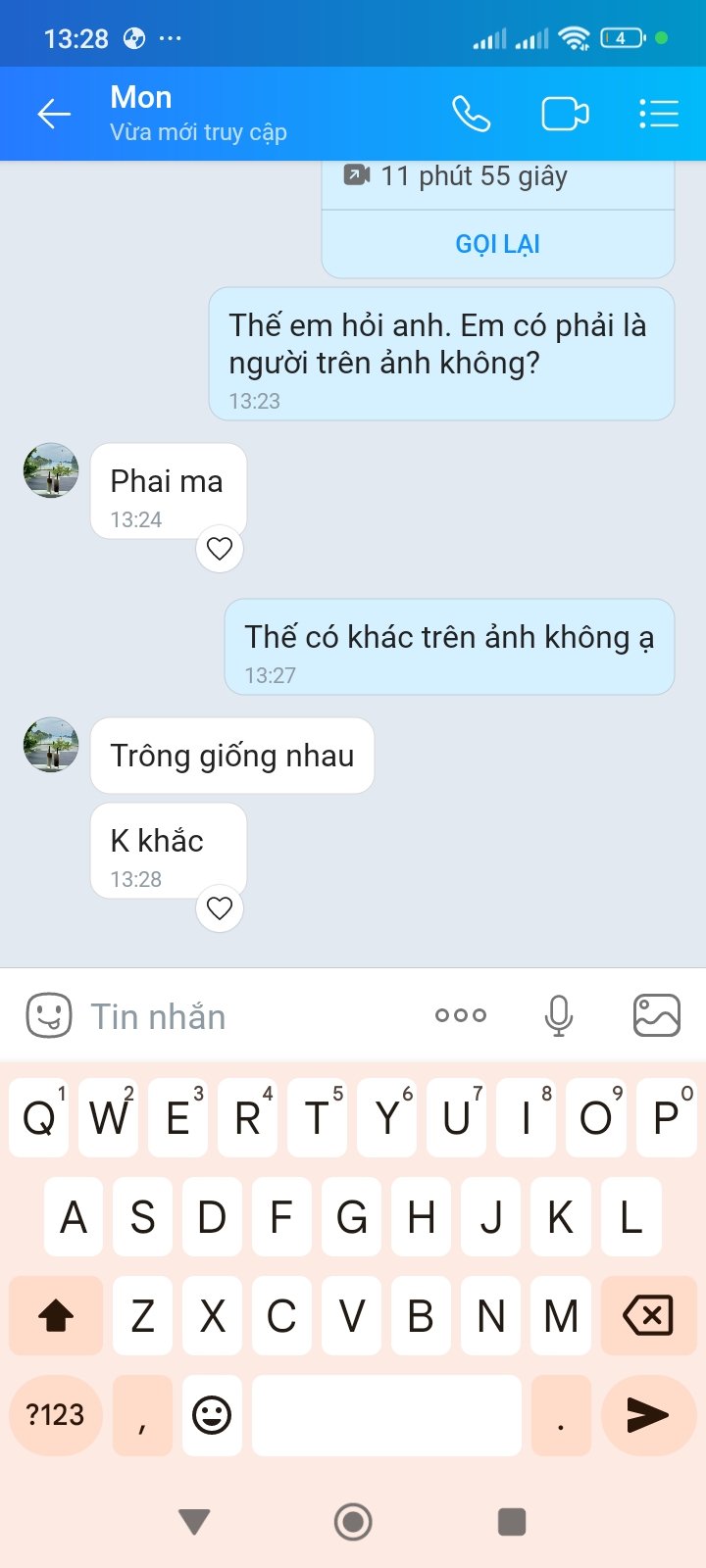Open the sticker and emoji picker
706x1568 pixels.
point(48,1015)
